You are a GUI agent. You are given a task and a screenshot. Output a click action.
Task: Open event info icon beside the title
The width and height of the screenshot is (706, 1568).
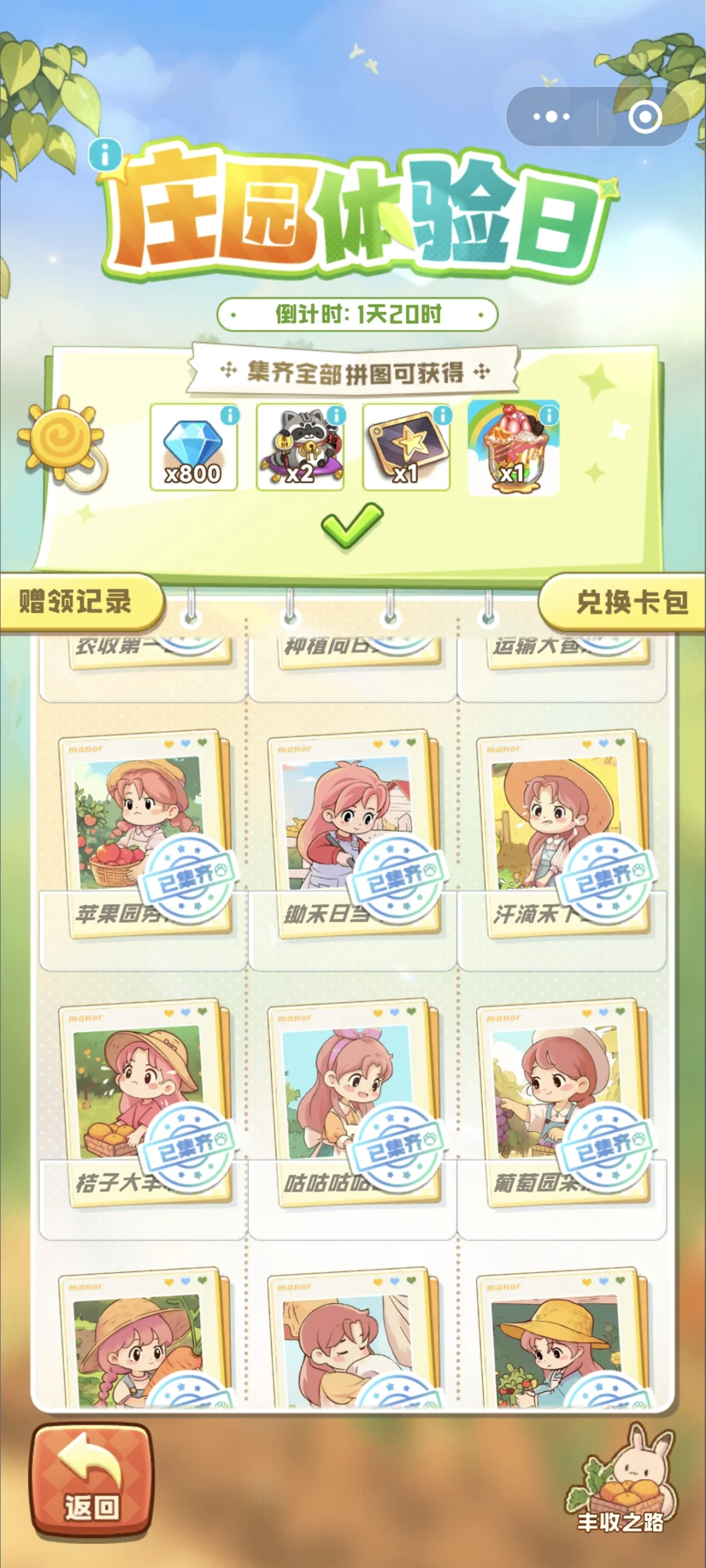coord(105,155)
